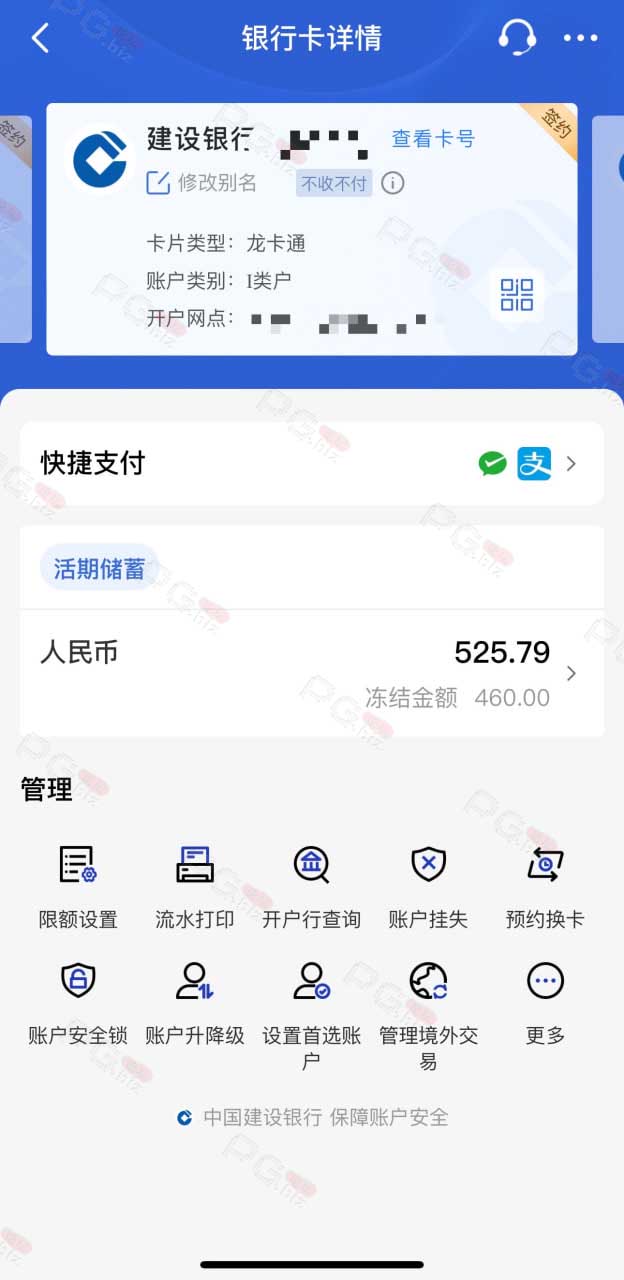
Task: Tap 查看卡号 to view card number
Action: (433, 139)
